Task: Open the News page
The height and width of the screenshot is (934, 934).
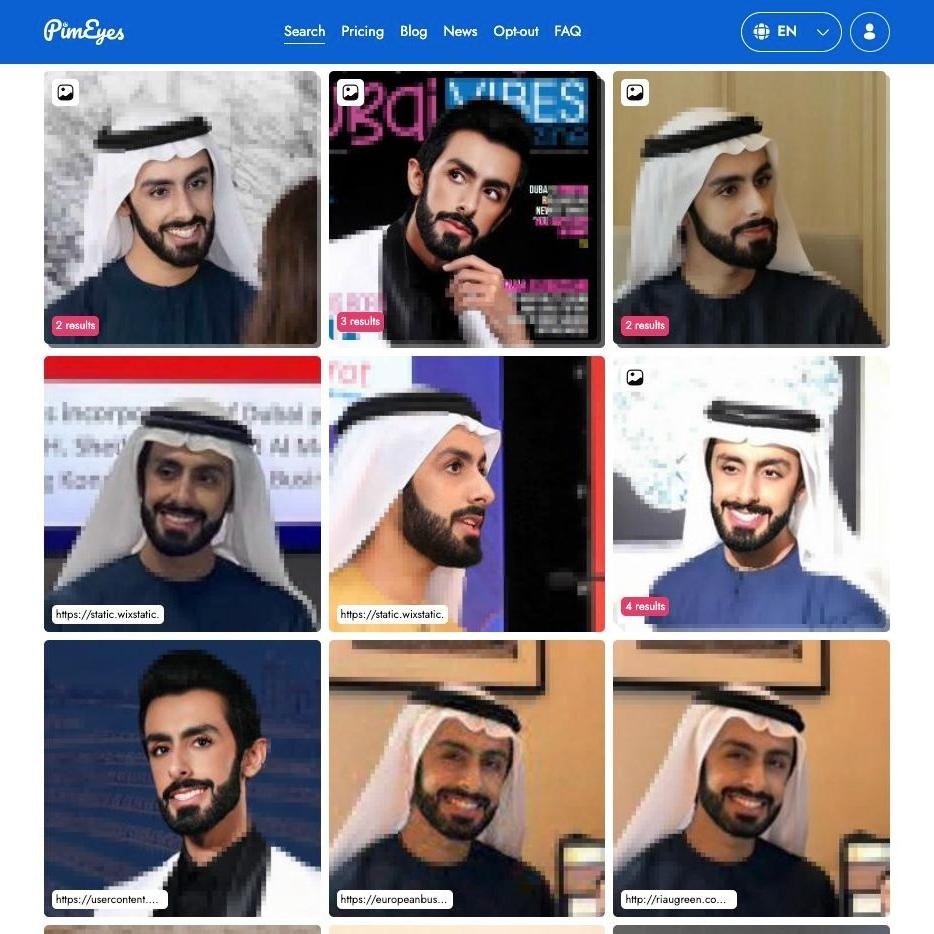Action: (460, 31)
